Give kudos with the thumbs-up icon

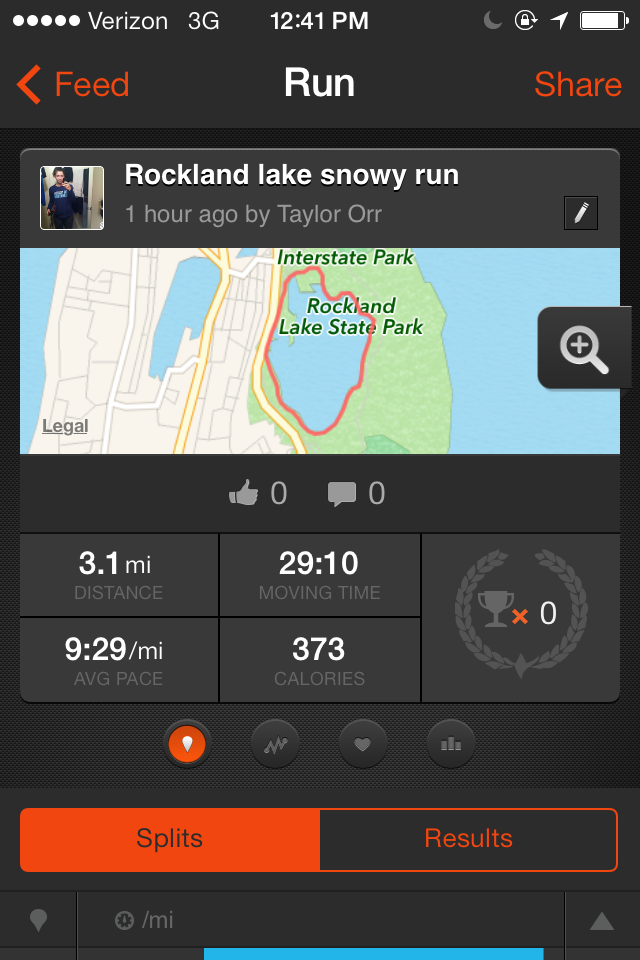pyautogui.click(x=244, y=493)
